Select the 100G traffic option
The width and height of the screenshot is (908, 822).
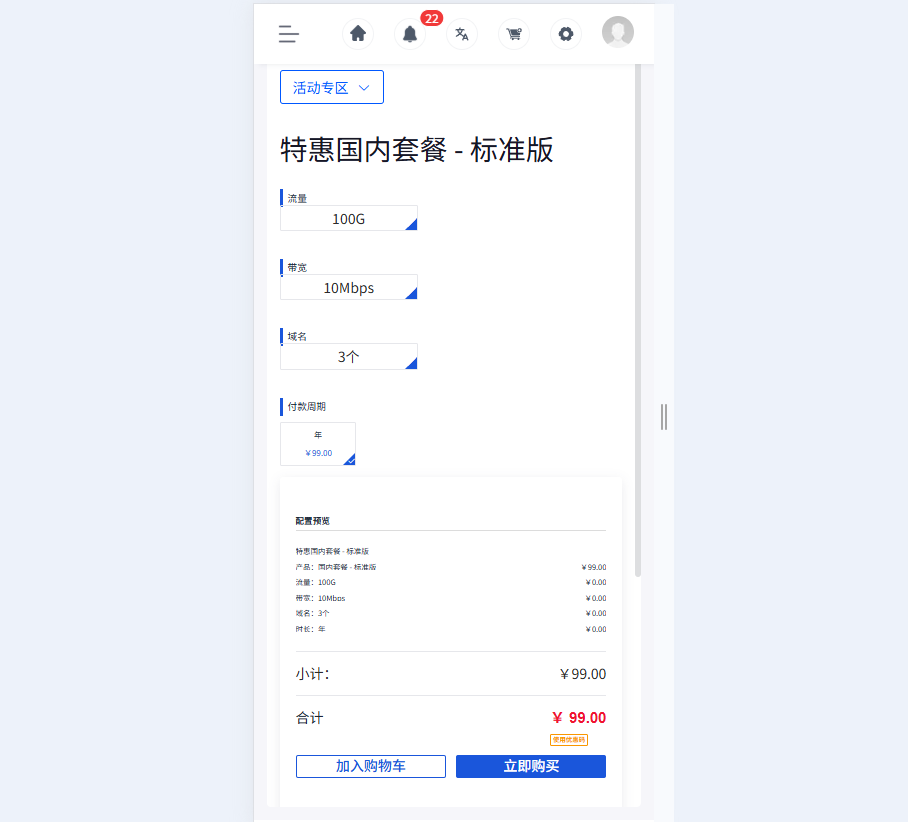(x=348, y=218)
